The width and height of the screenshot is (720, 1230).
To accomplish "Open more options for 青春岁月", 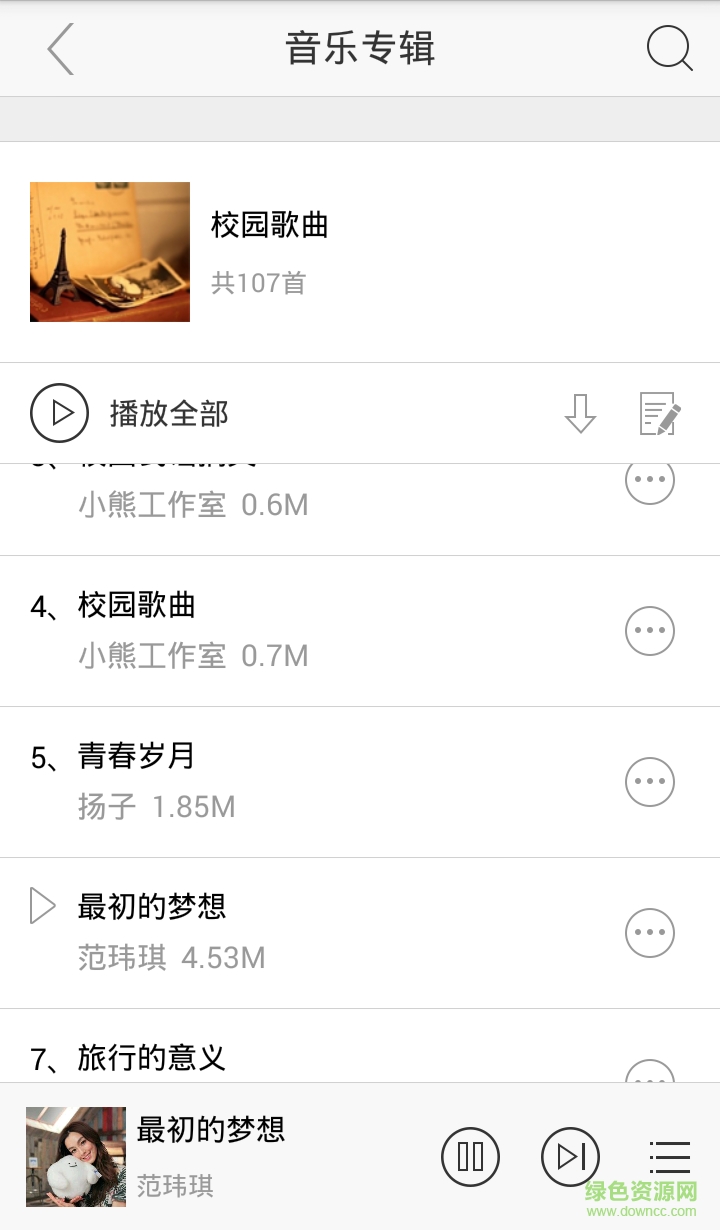I will (x=650, y=782).
